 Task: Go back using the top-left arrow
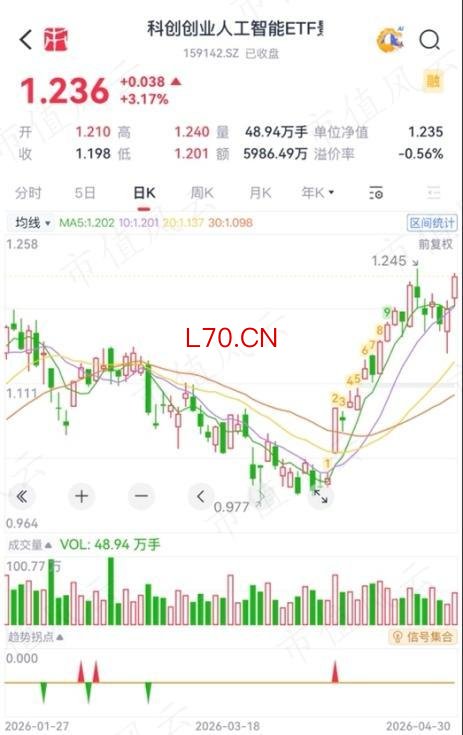27,39
